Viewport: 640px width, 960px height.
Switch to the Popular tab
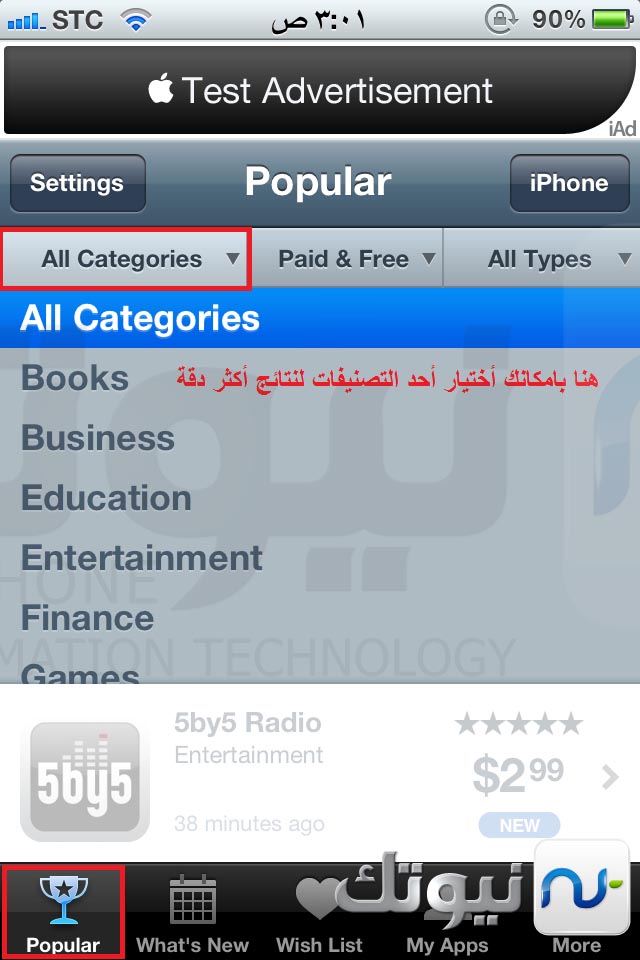(x=63, y=913)
